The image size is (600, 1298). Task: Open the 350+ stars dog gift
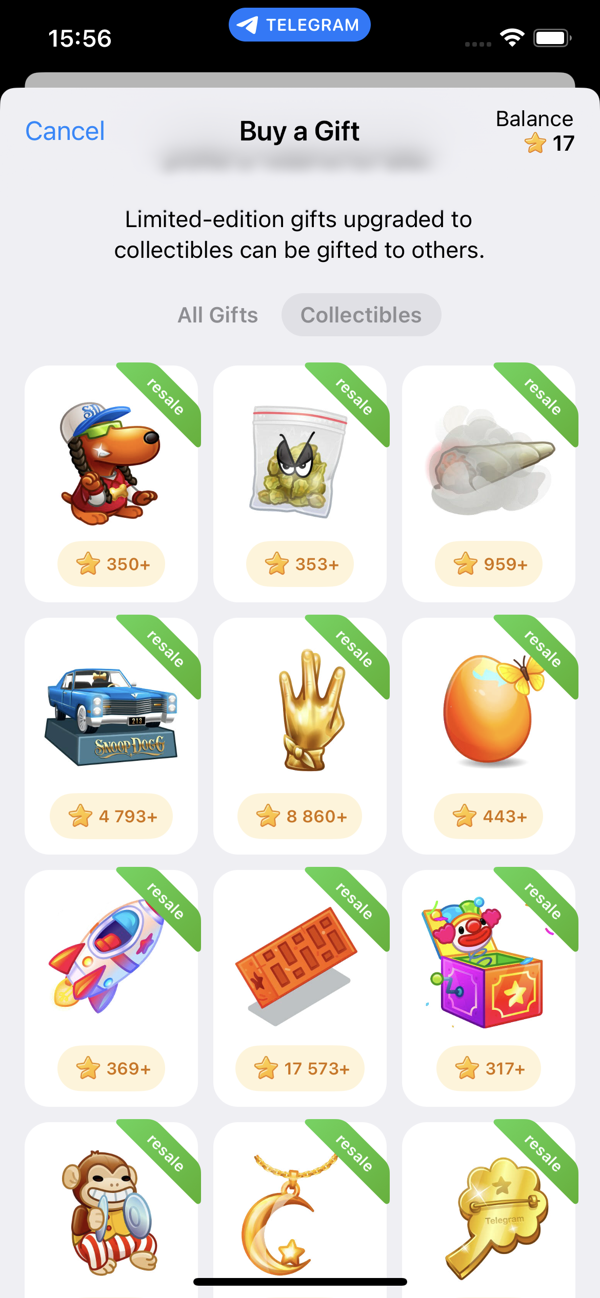112,483
